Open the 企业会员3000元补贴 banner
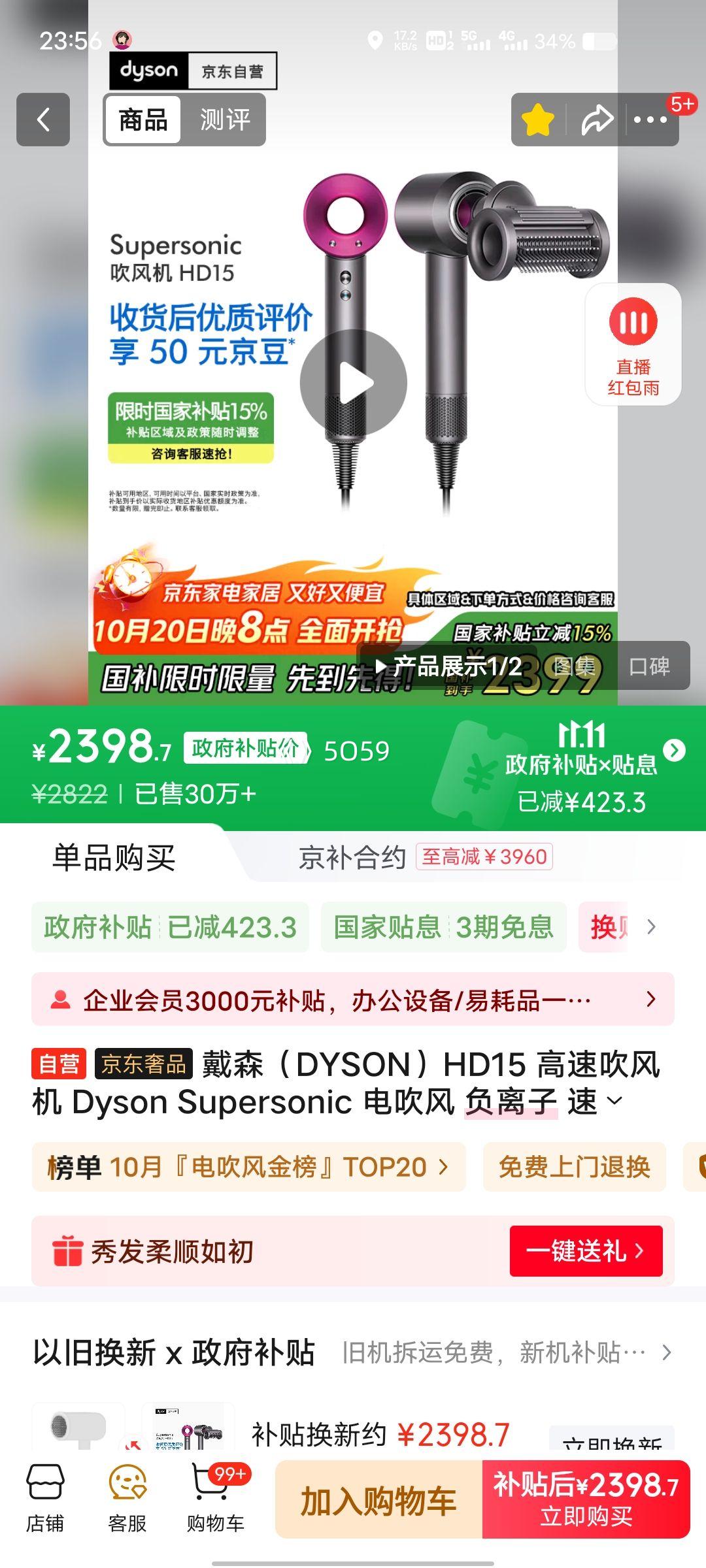This screenshot has height=1568, width=706. pos(353,1000)
